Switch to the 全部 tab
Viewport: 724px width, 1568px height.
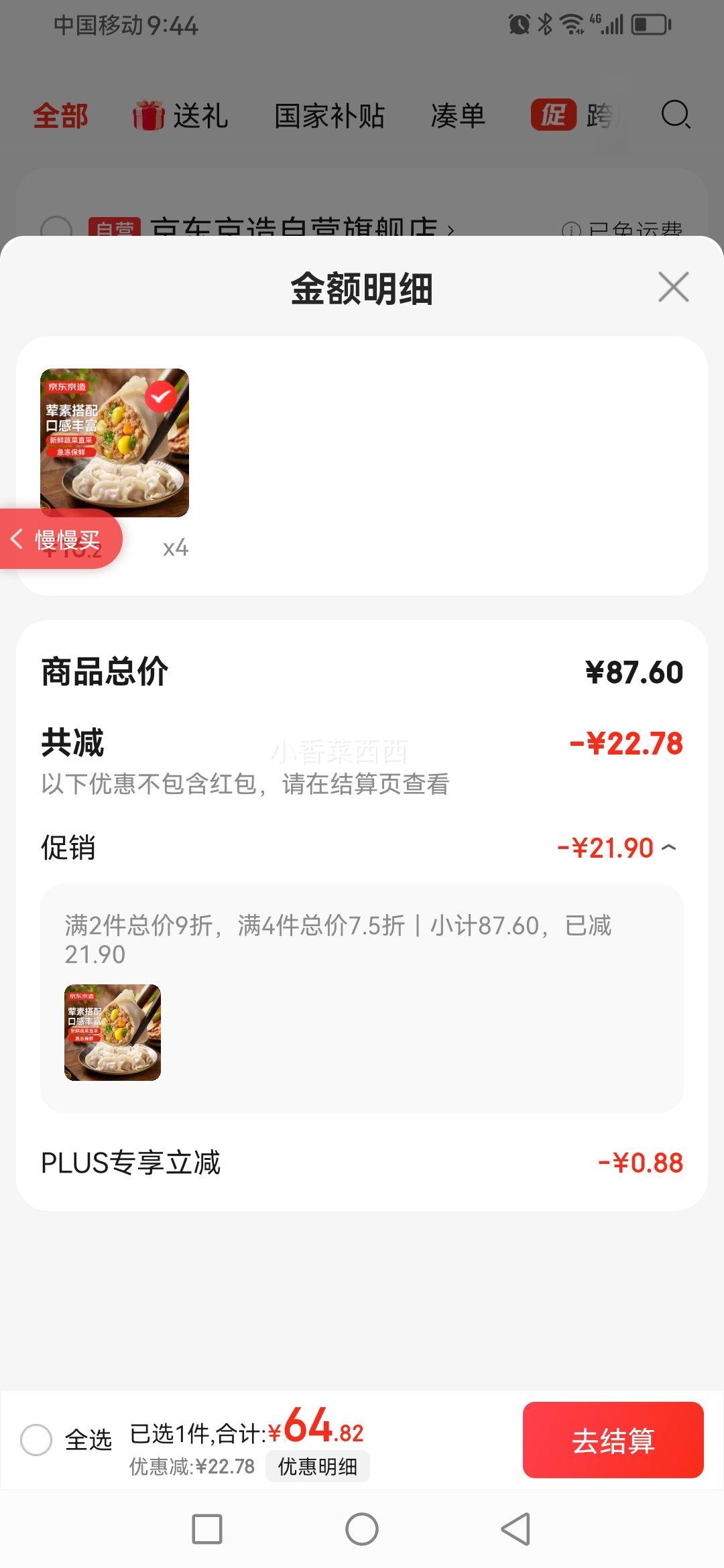(x=60, y=115)
